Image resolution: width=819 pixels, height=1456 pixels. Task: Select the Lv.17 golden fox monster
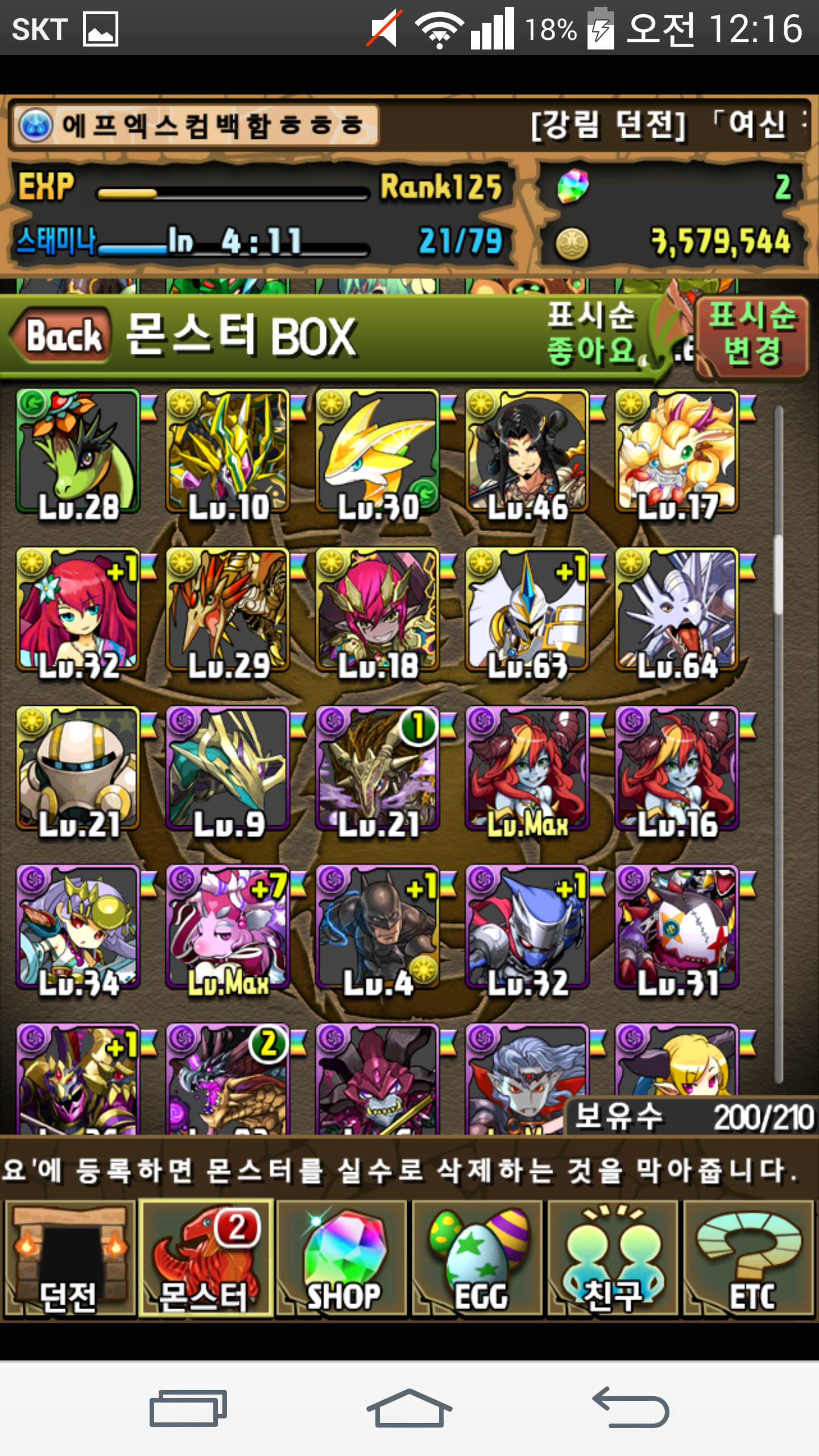(x=677, y=452)
